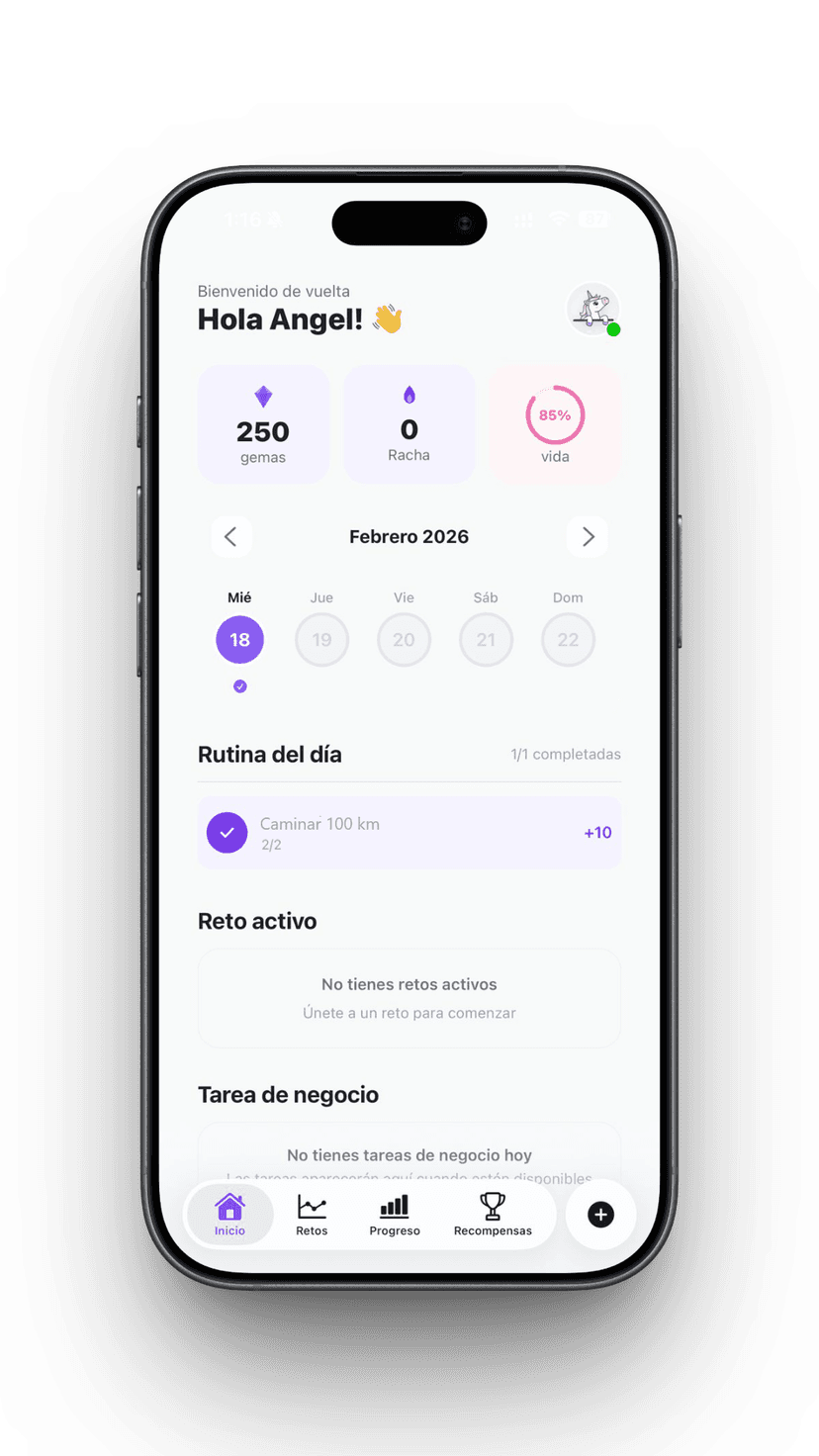The width and height of the screenshot is (819, 1456).
Task: Open the Racha streak card
Action: [409, 425]
